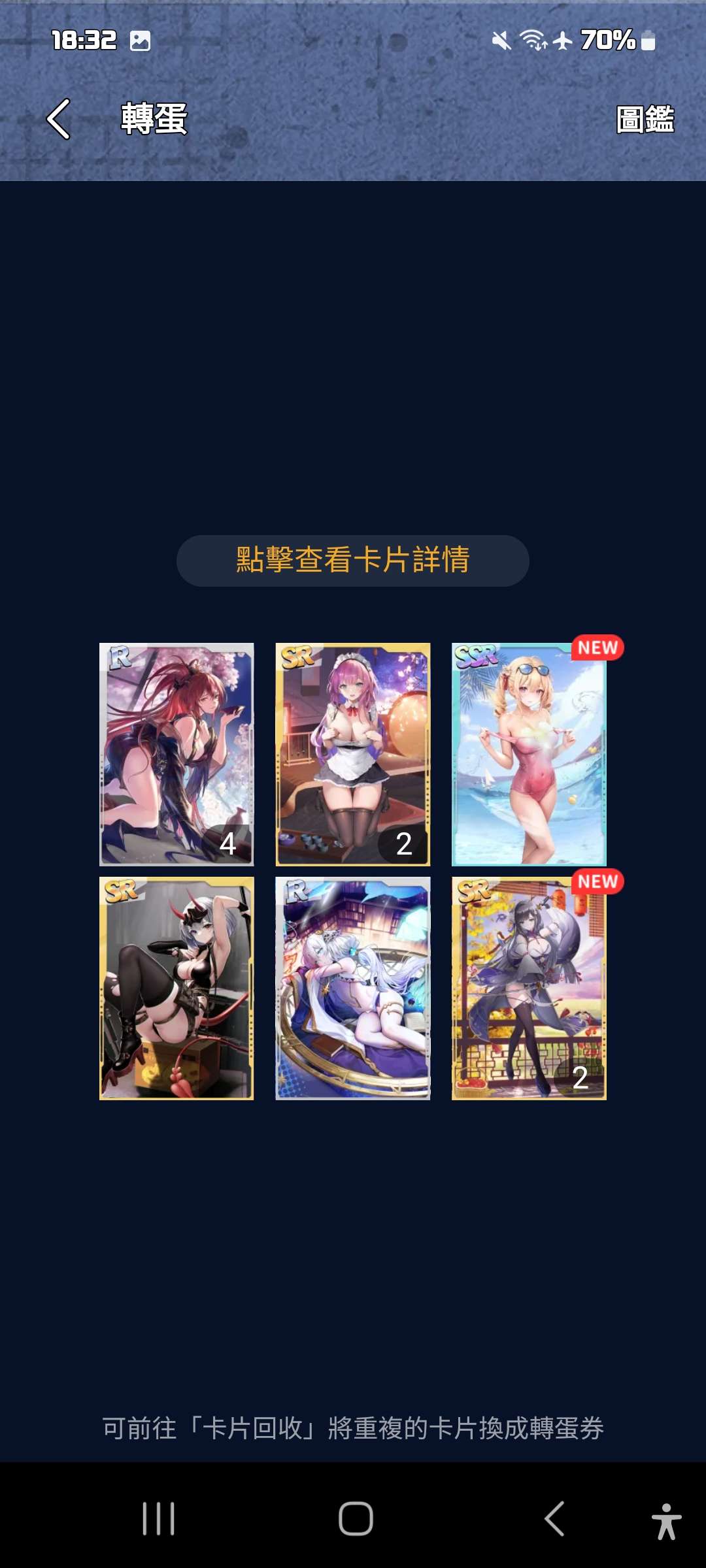Open the new SR card with count 2
Screen dimensions: 706x1568
coord(529,988)
